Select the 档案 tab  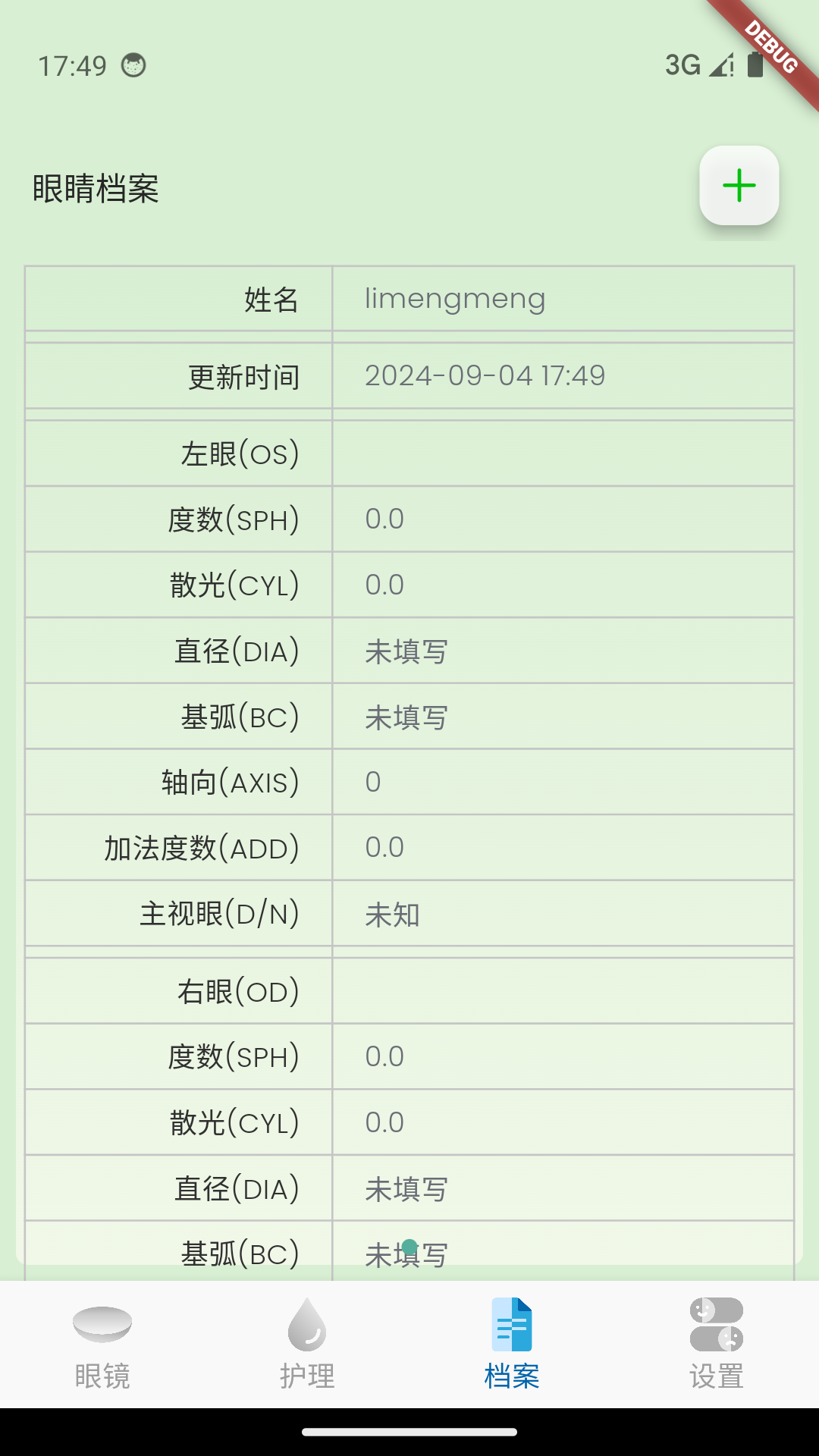[x=512, y=1344]
